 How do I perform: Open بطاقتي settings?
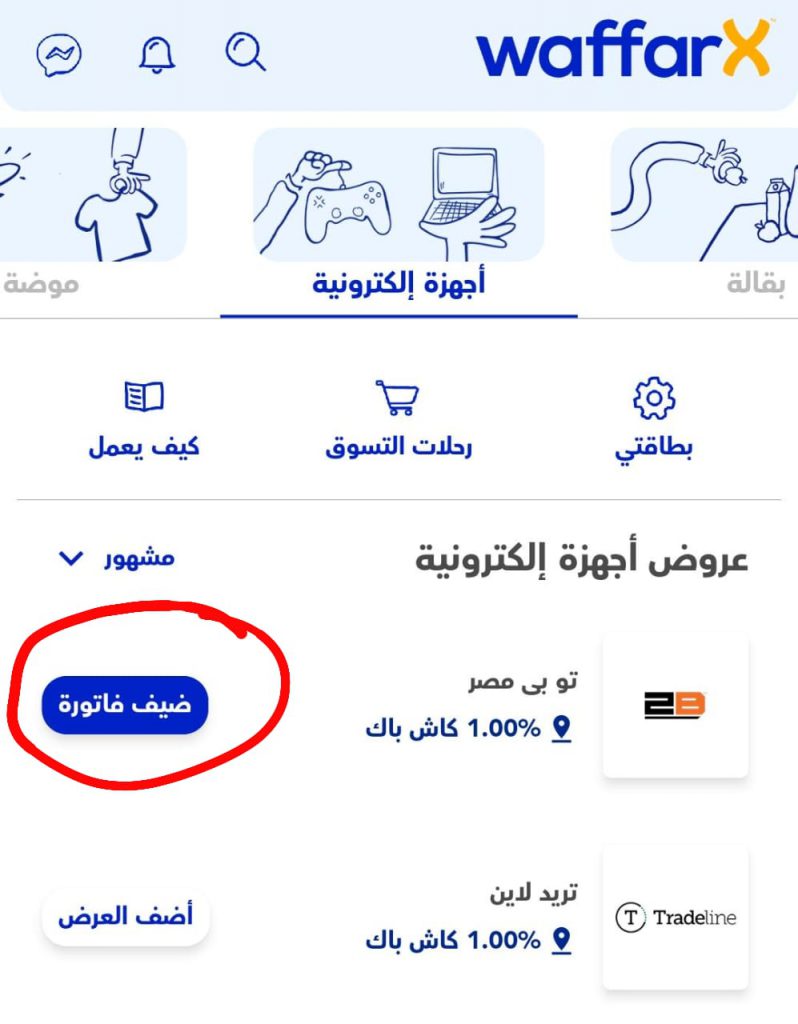click(x=654, y=418)
